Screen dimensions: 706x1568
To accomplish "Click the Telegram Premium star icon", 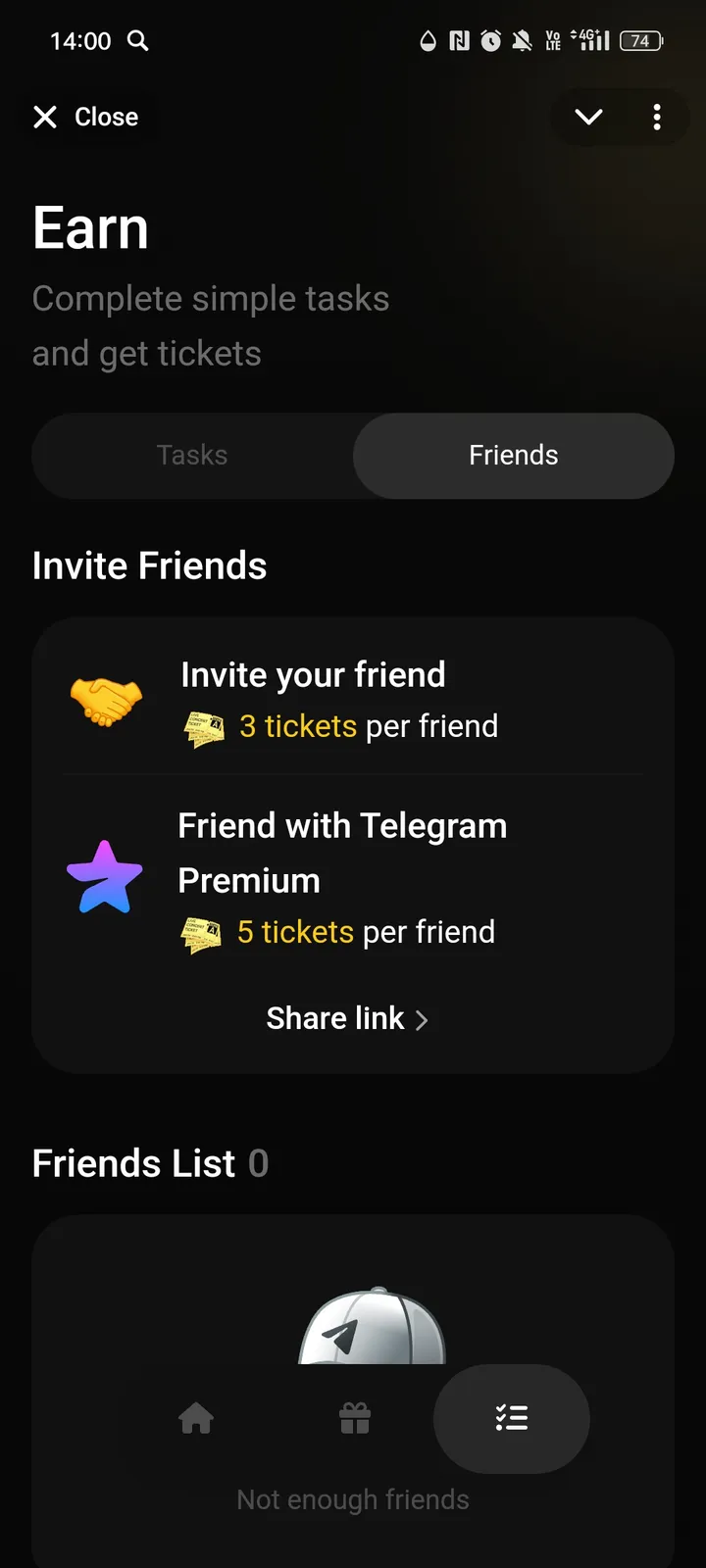I will coord(105,875).
